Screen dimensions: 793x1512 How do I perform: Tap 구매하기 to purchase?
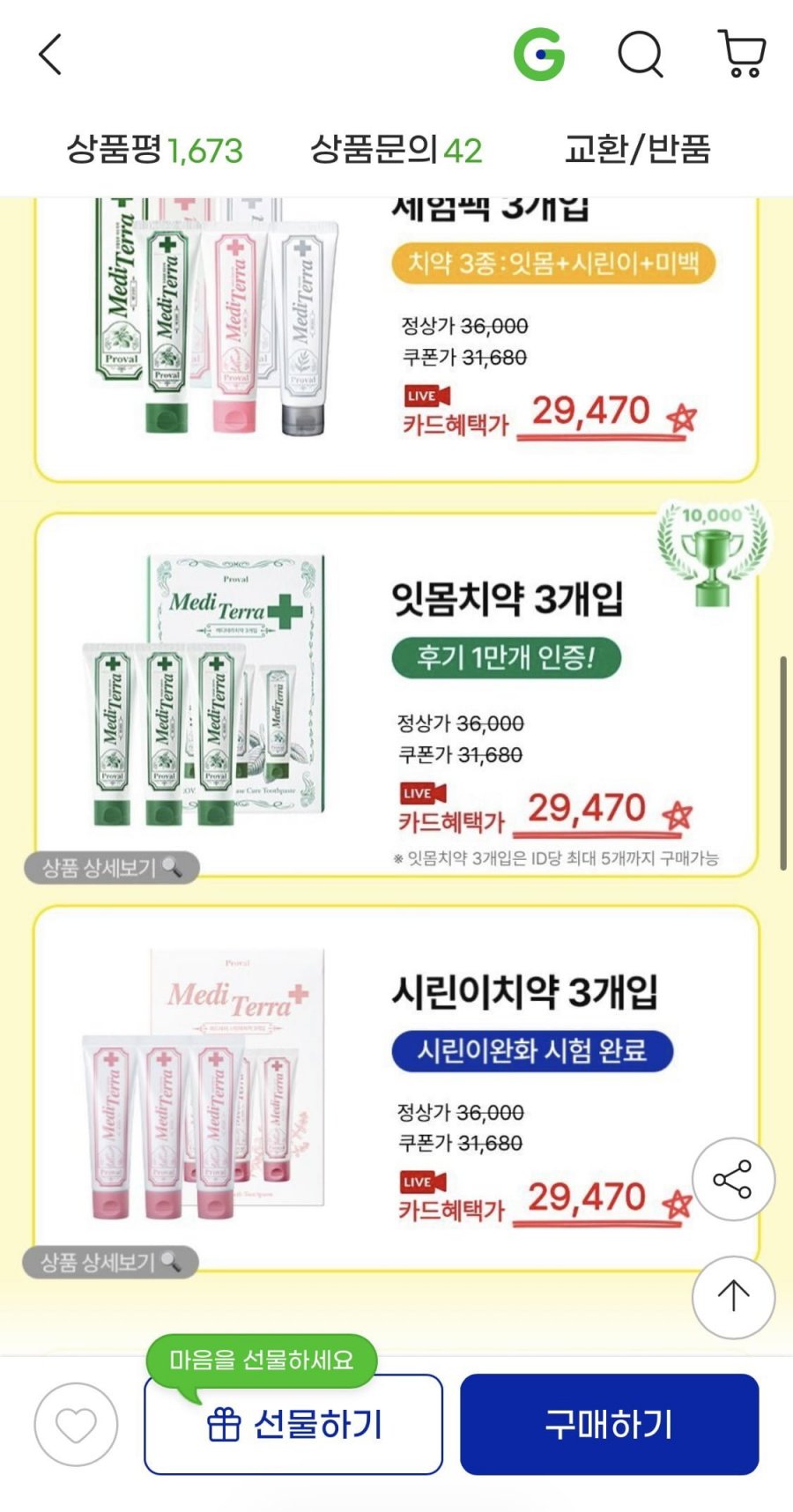pos(609,1424)
